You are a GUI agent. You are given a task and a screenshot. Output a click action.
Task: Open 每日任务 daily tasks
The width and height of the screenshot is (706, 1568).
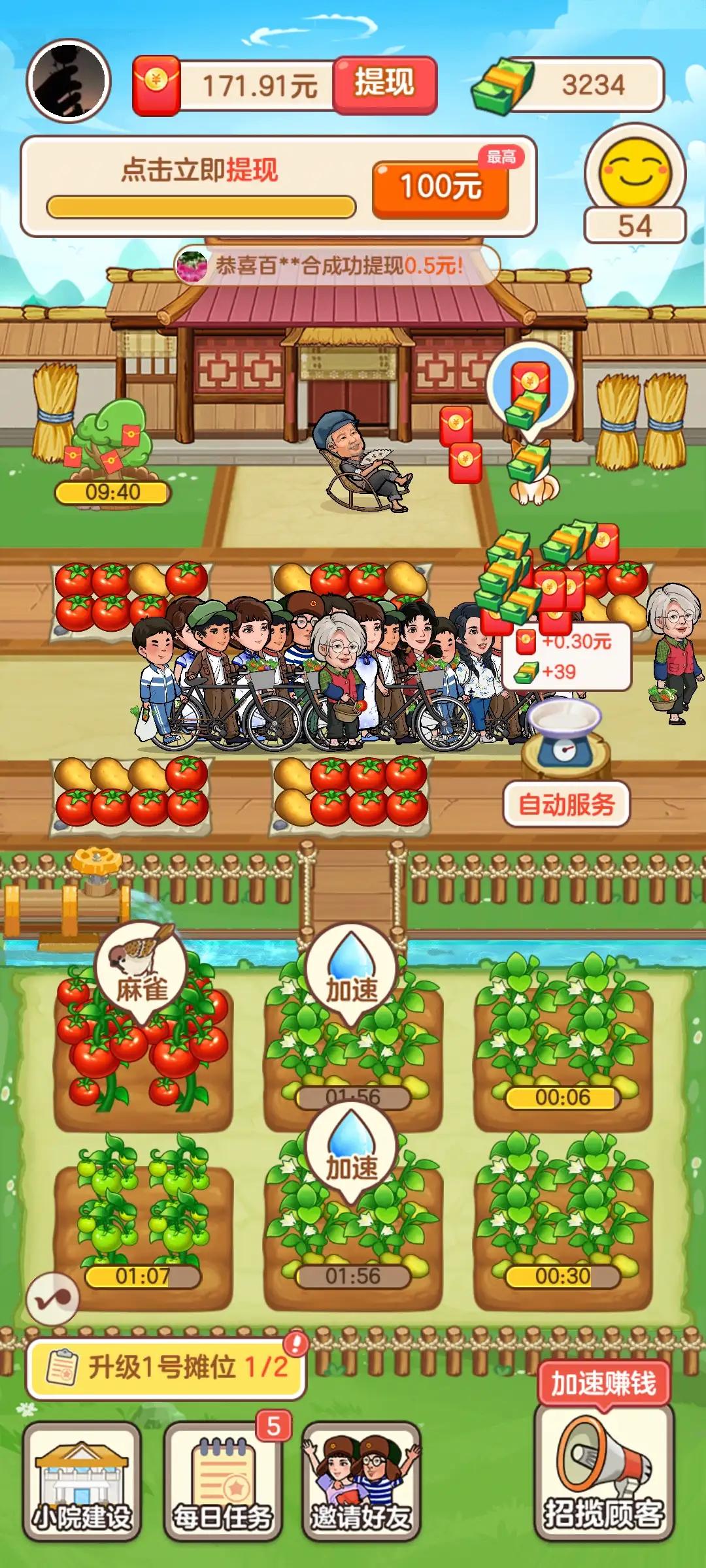(222, 1482)
